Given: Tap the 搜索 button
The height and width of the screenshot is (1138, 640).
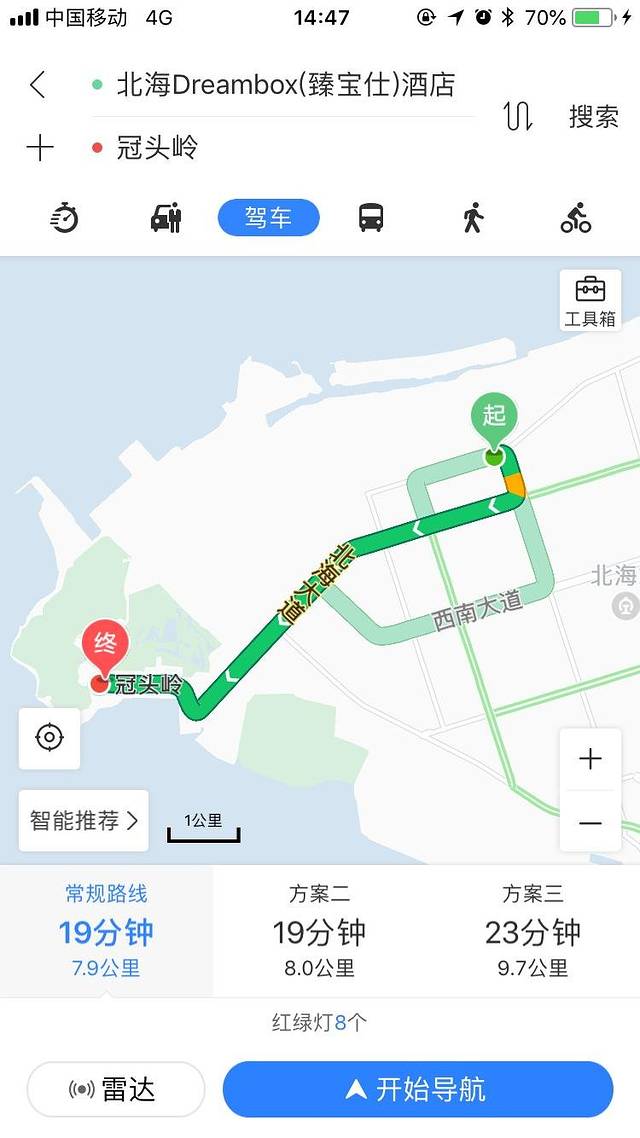Looking at the screenshot, I should click(x=593, y=116).
